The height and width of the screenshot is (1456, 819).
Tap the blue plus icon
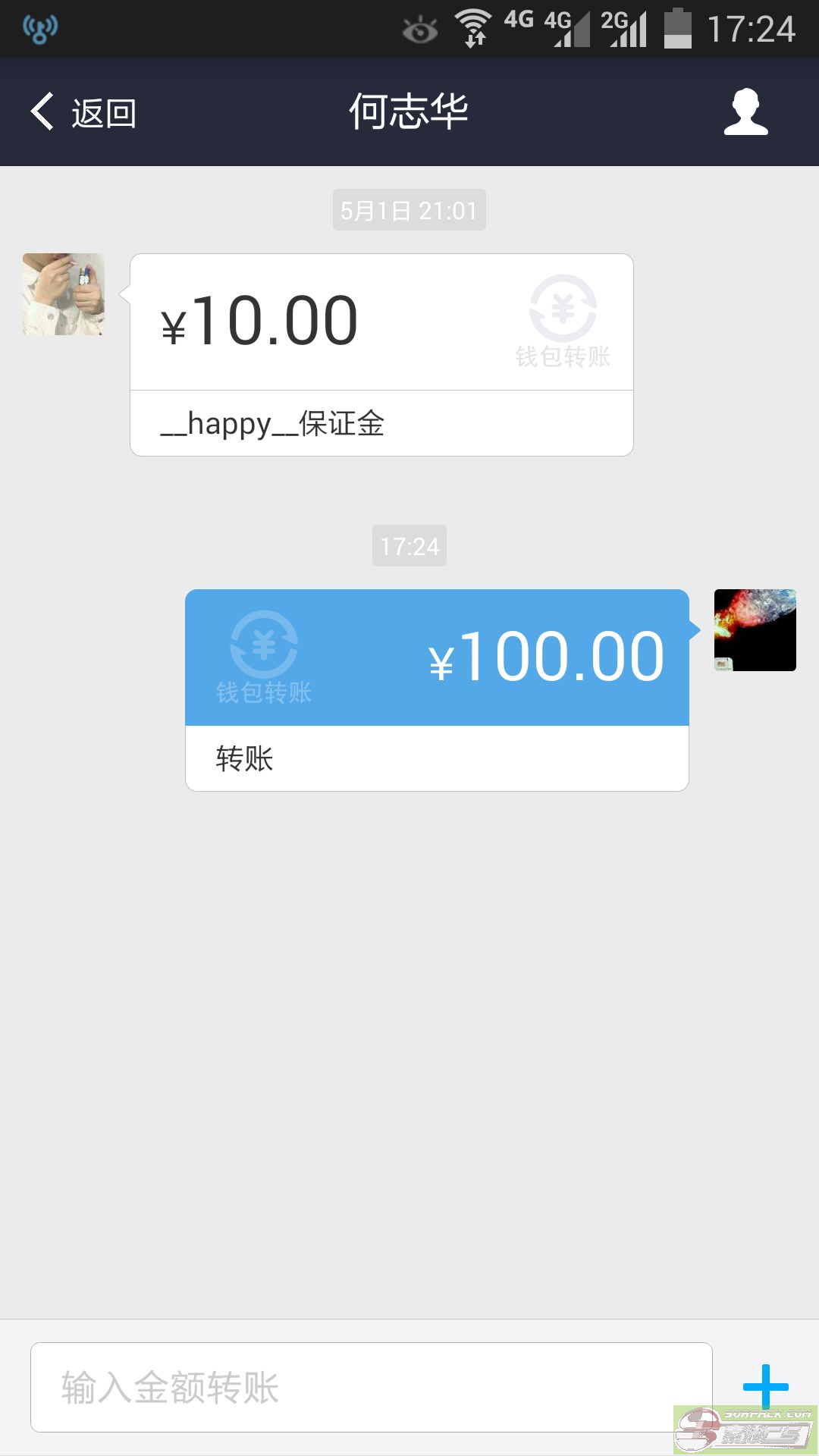765,1386
